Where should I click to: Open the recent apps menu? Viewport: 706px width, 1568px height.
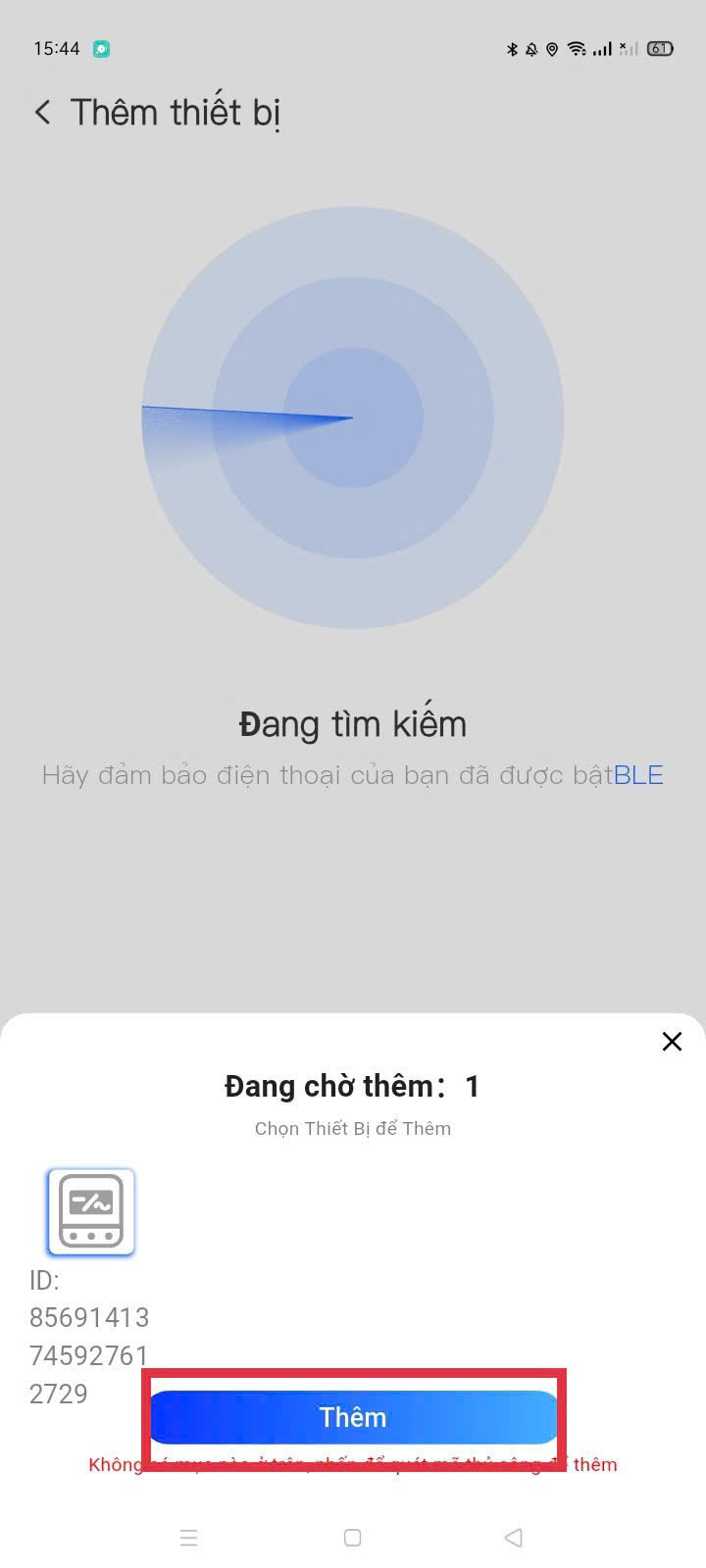pos(189,1538)
